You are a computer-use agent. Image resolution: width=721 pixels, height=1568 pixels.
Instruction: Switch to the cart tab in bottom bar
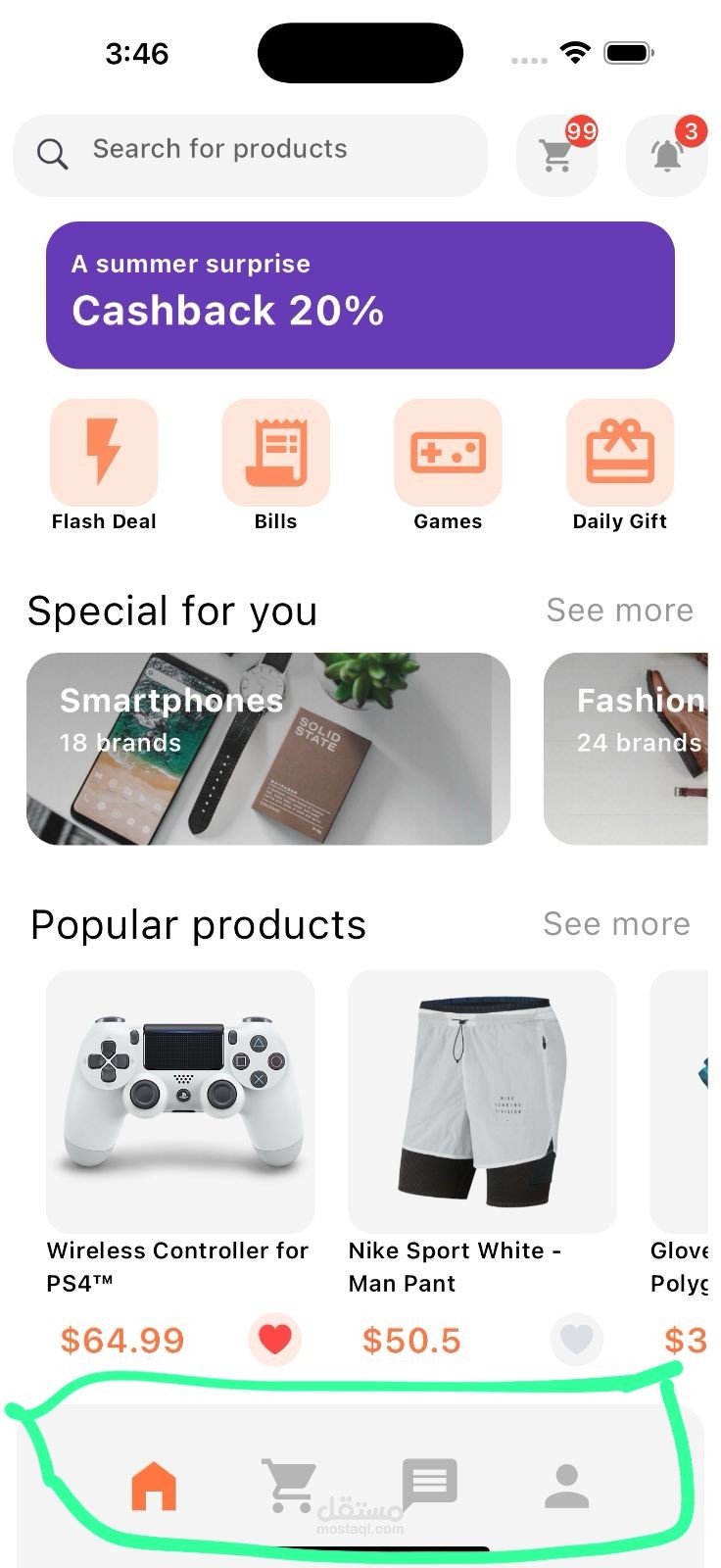click(289, 1484)
